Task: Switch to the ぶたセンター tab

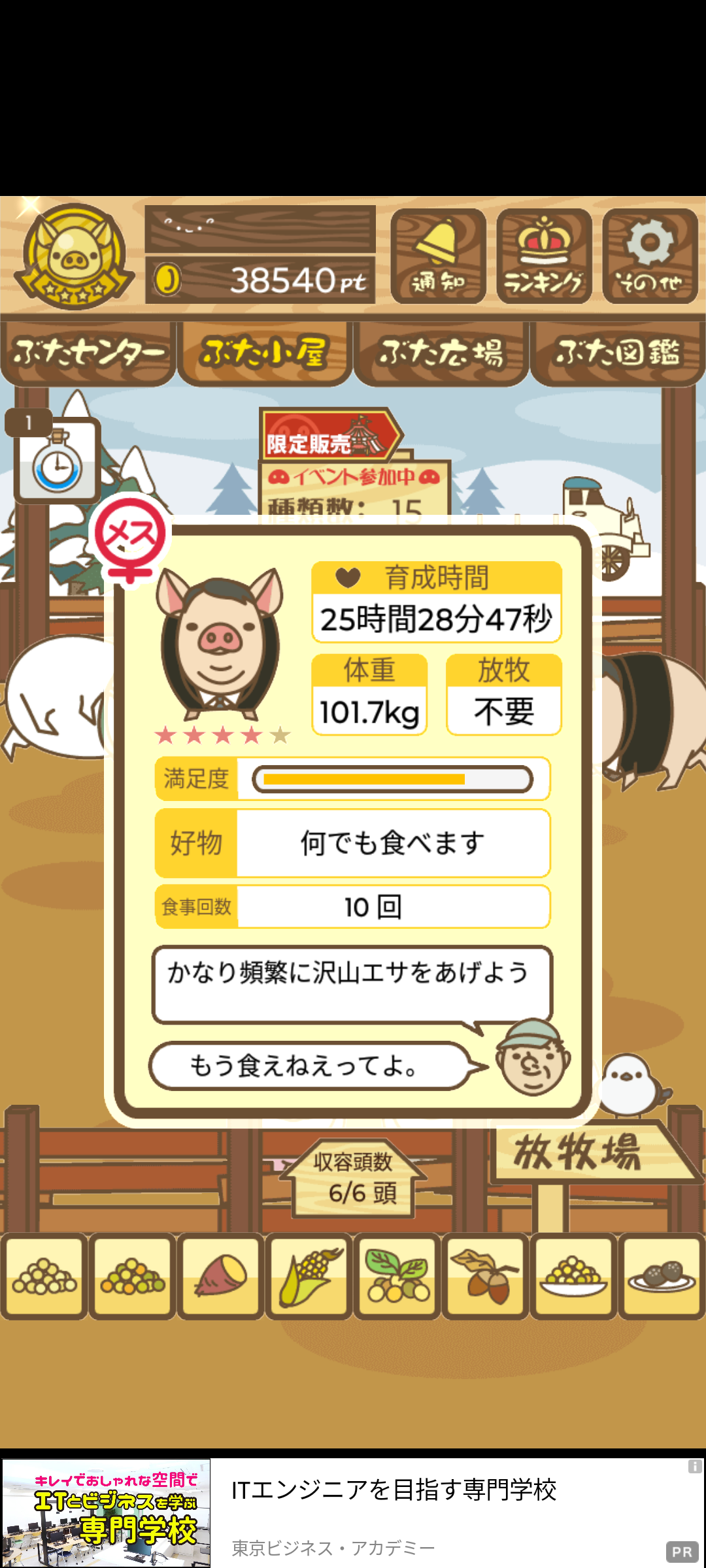Action: (x=88, y=352)
